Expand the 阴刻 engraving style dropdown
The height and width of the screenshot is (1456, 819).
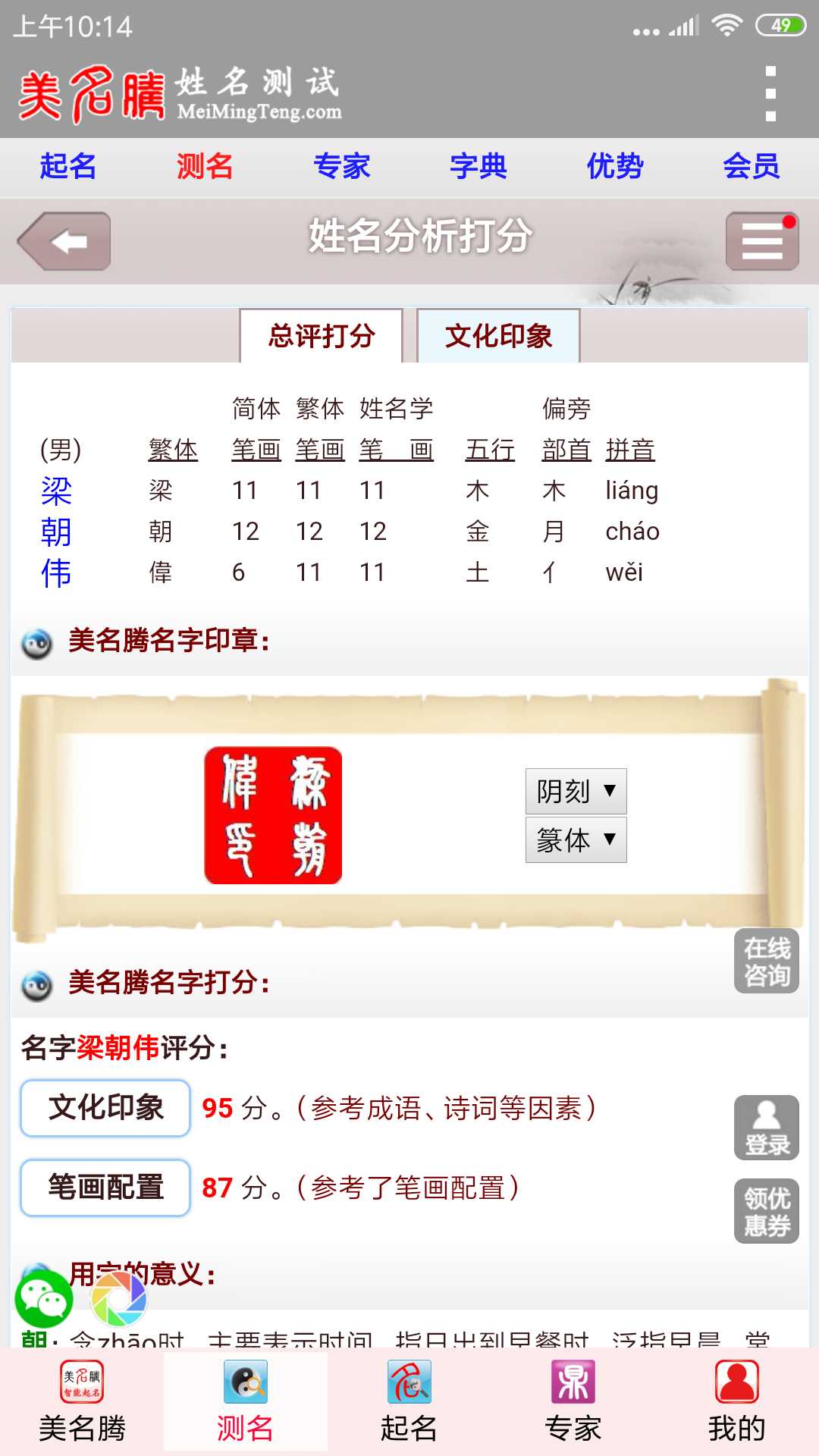coord(576,791)
